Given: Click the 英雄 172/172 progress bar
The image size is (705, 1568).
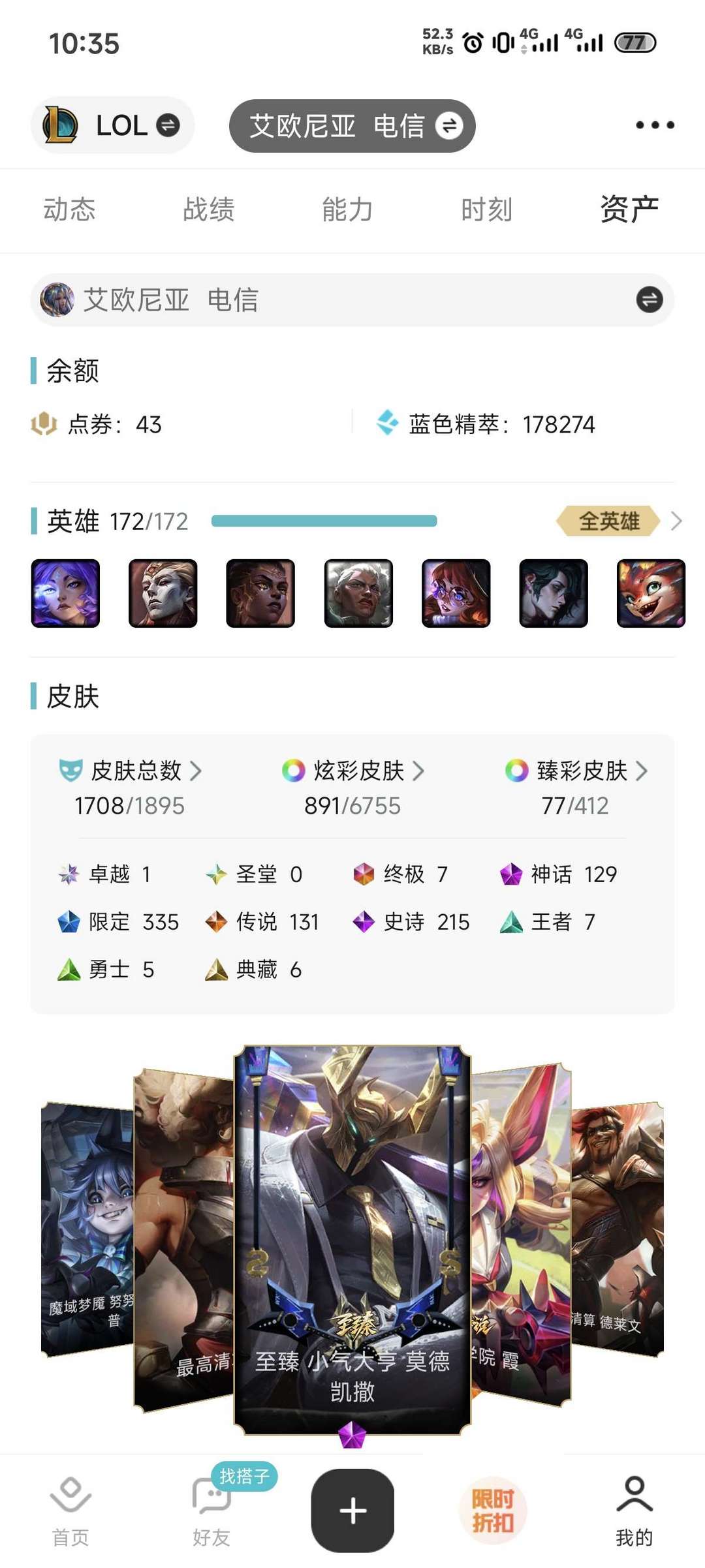Looking at the screenshot, I should pos(325,522).
